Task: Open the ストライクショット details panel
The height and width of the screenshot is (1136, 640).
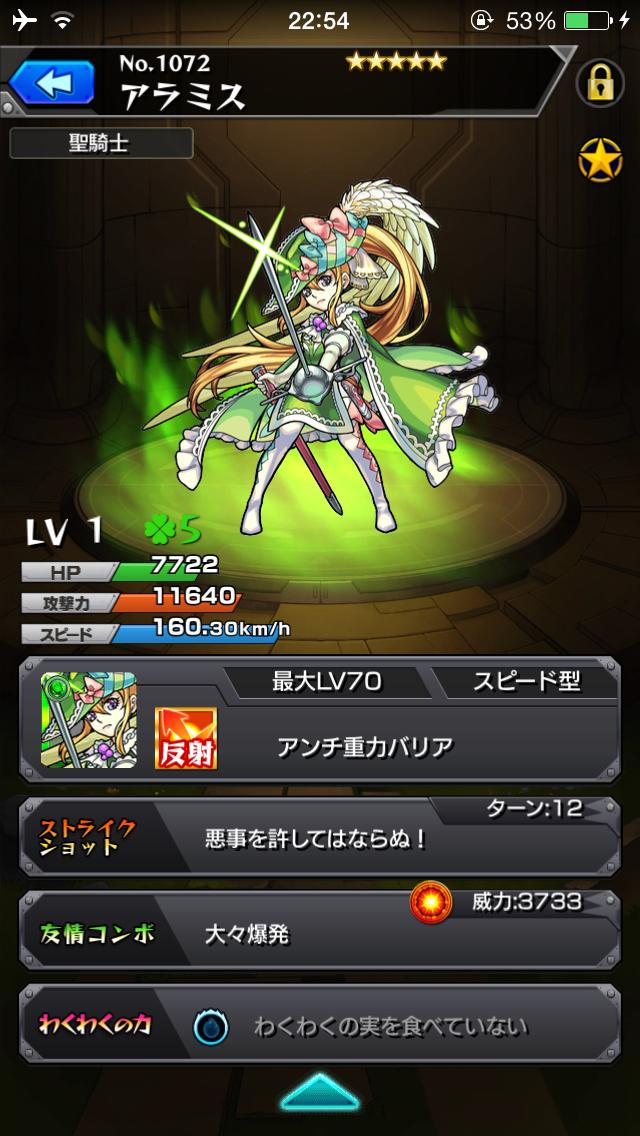Action: (x=320, y=838)
